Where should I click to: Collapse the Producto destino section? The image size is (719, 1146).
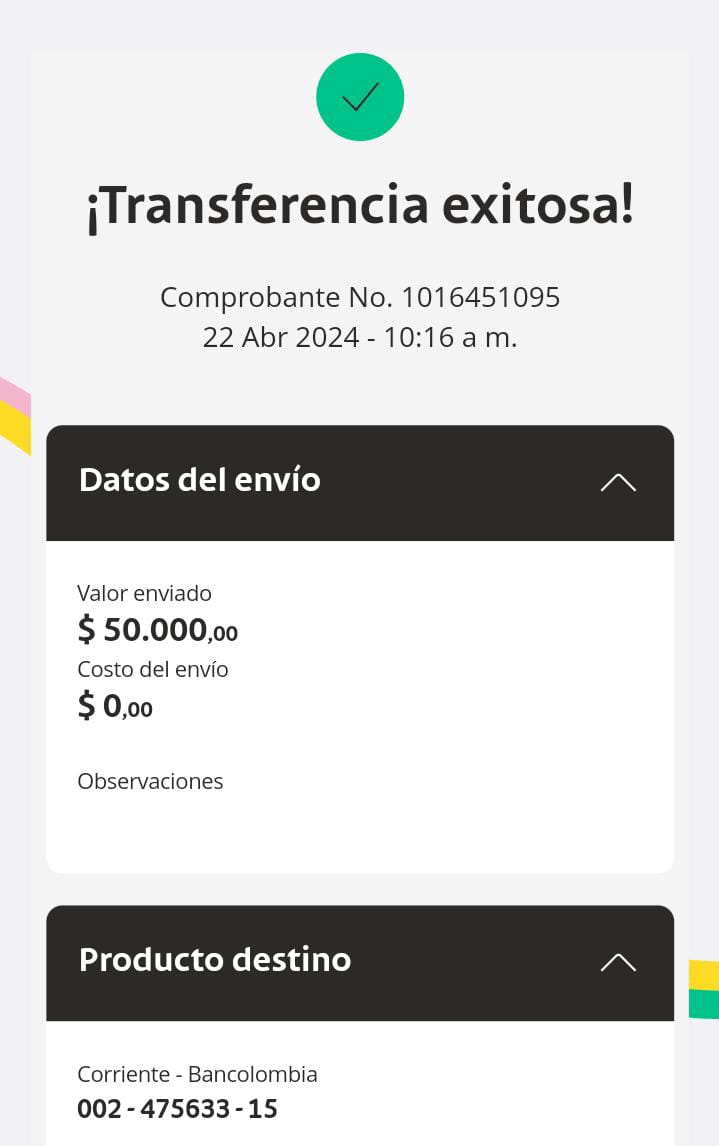618,962
